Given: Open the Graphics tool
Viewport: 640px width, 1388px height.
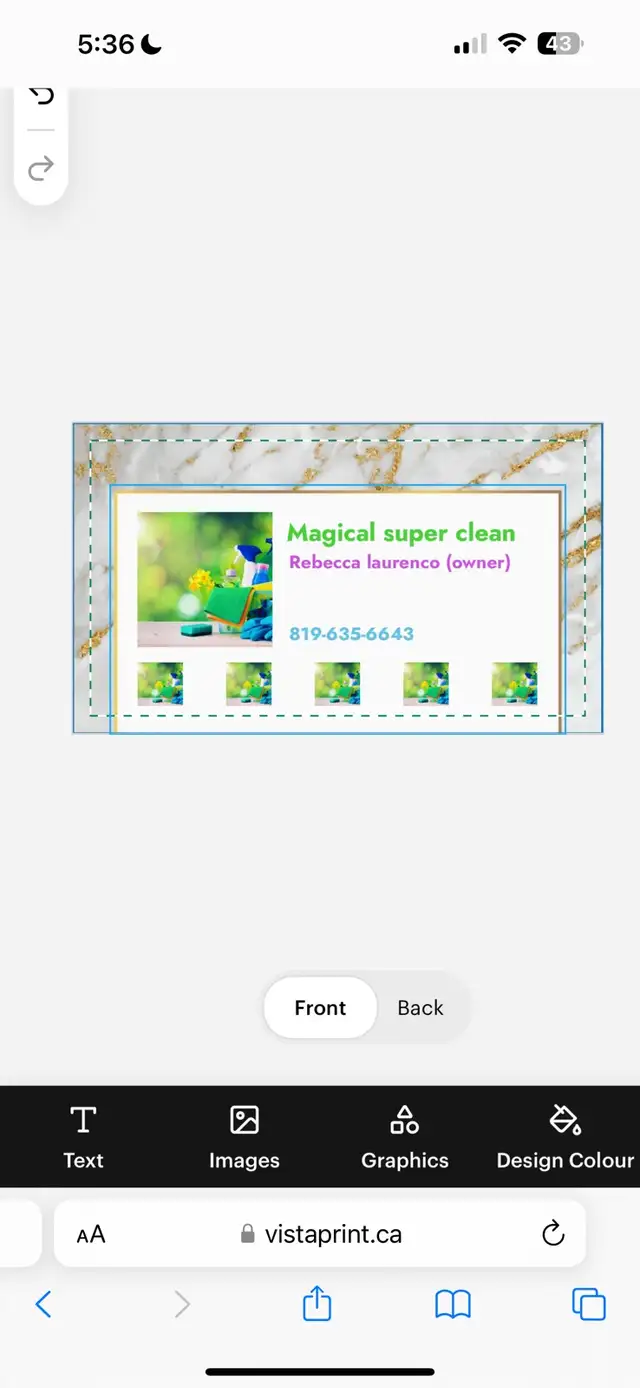Looking at the screenshot, I should (x=405, y=1138).
